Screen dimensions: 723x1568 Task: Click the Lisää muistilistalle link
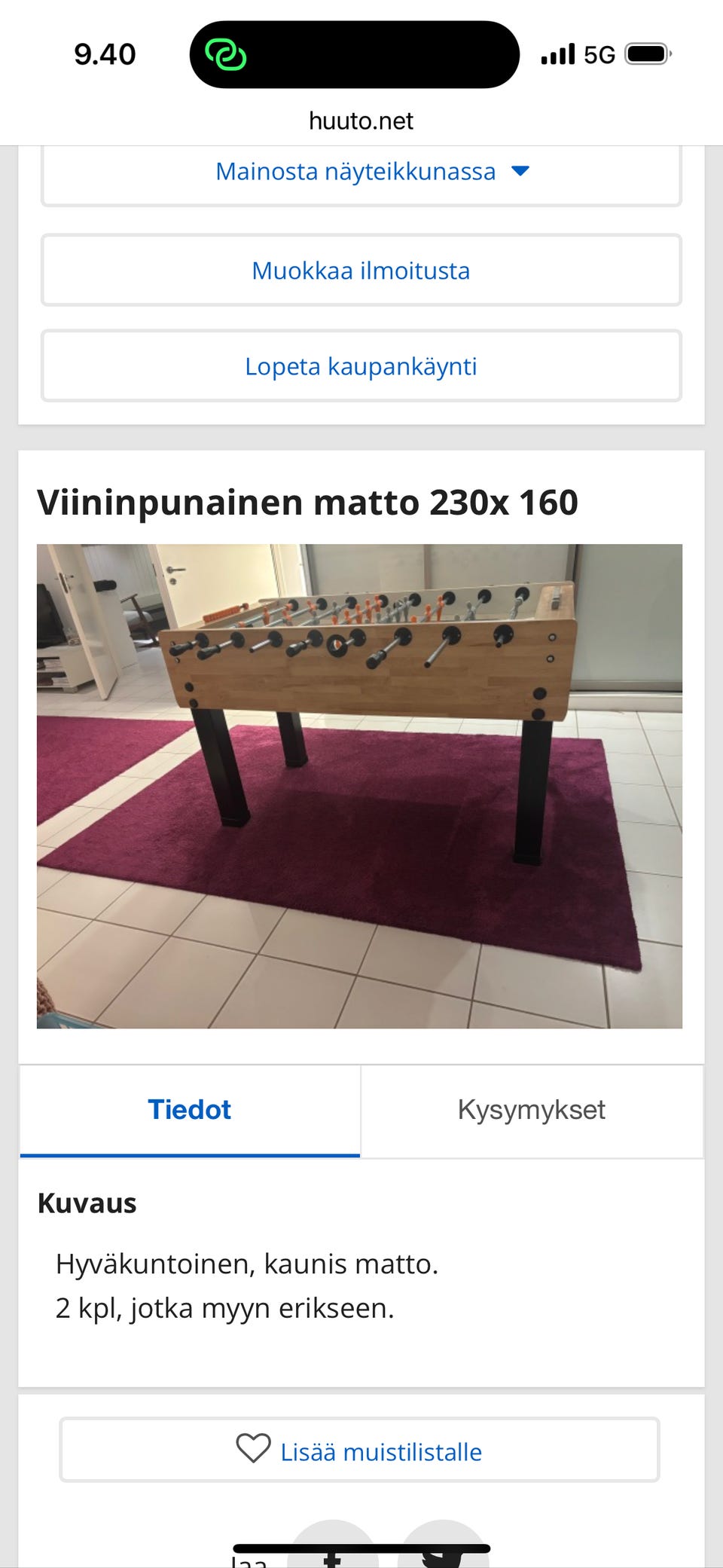[381, 1450]
